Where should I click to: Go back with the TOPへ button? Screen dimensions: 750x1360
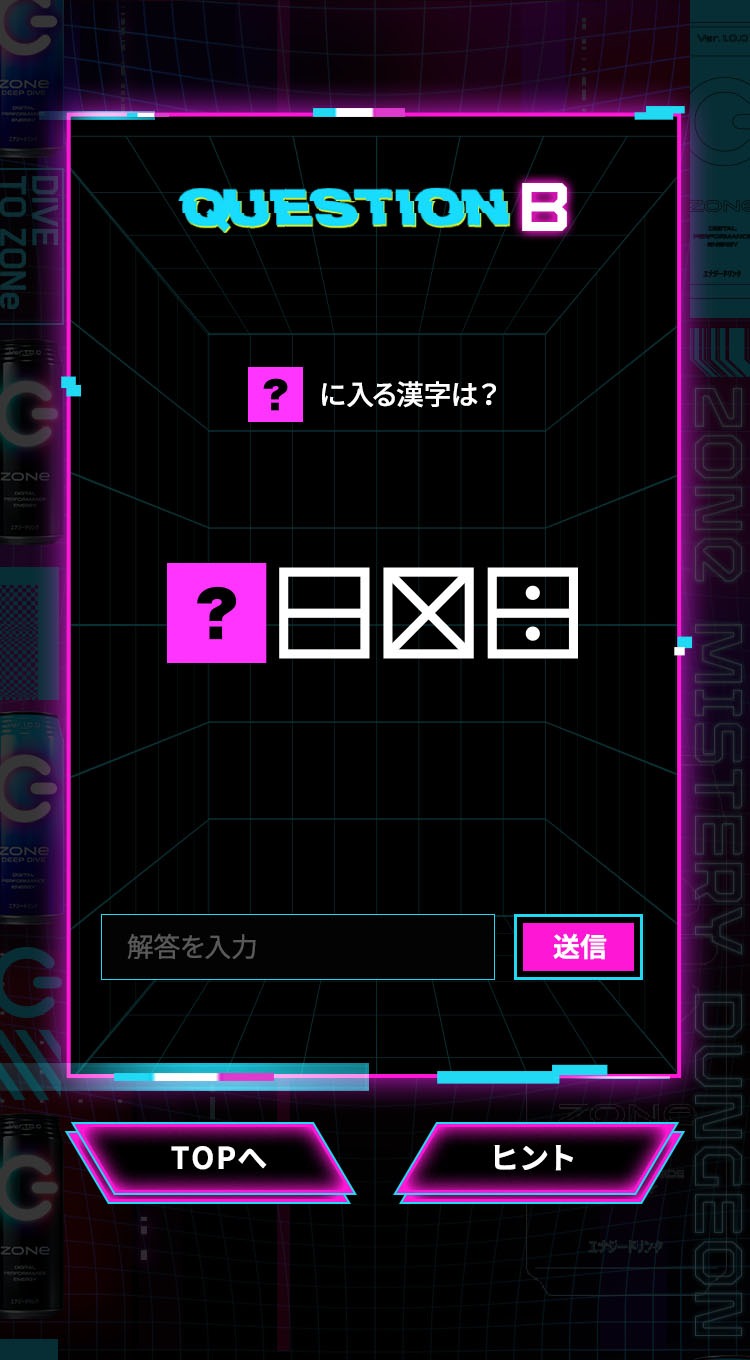tap(216, 1158)
